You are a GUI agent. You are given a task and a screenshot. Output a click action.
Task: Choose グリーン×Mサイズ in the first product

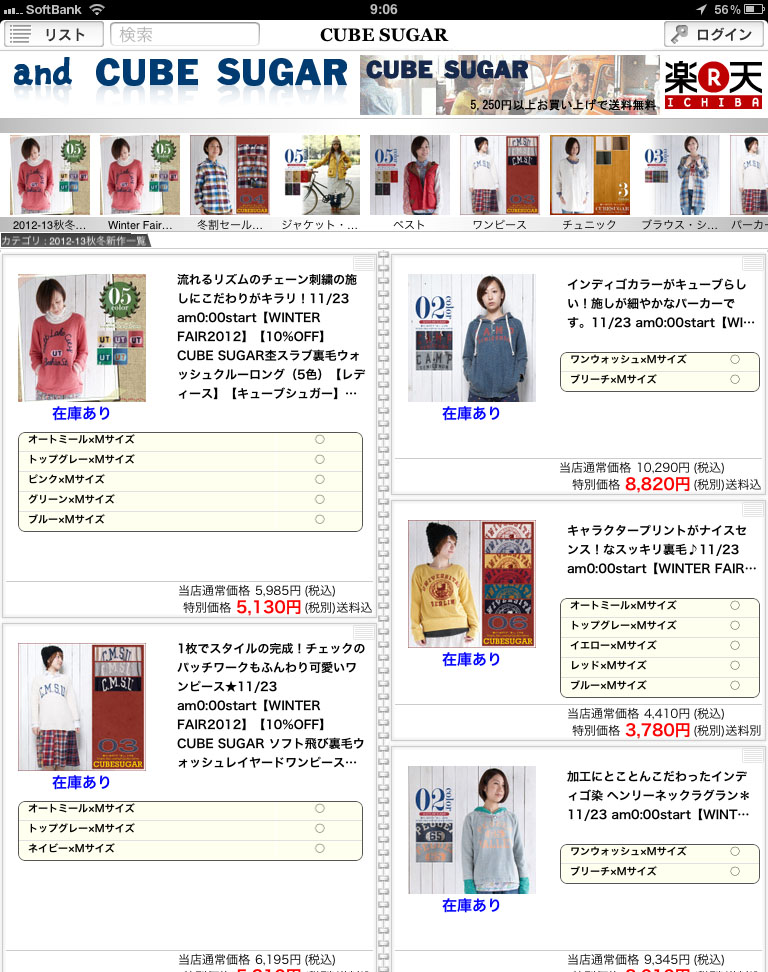pyautogui.click(x=320, y=500)
